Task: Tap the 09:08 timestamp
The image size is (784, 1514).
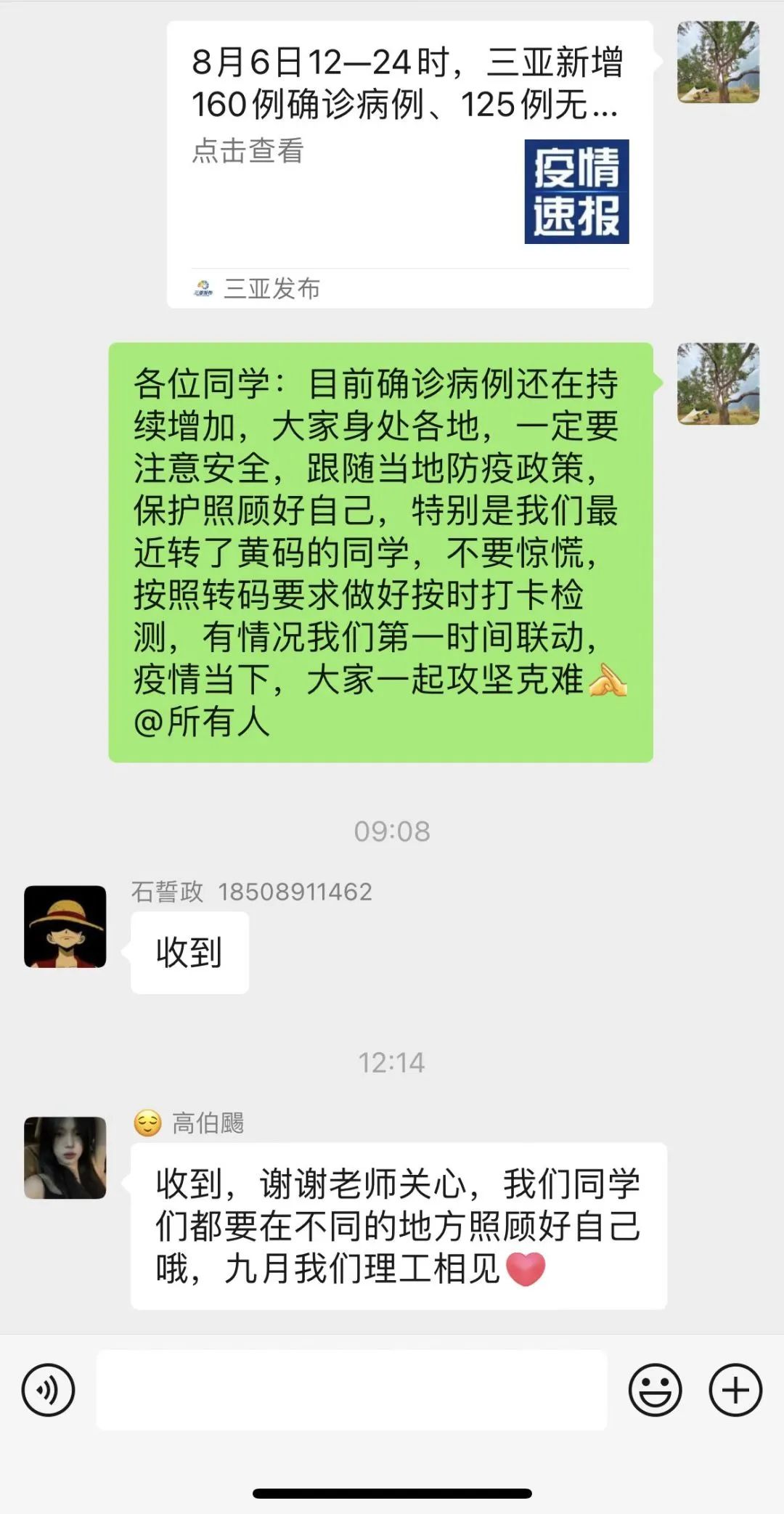Action: pos(391,832)
